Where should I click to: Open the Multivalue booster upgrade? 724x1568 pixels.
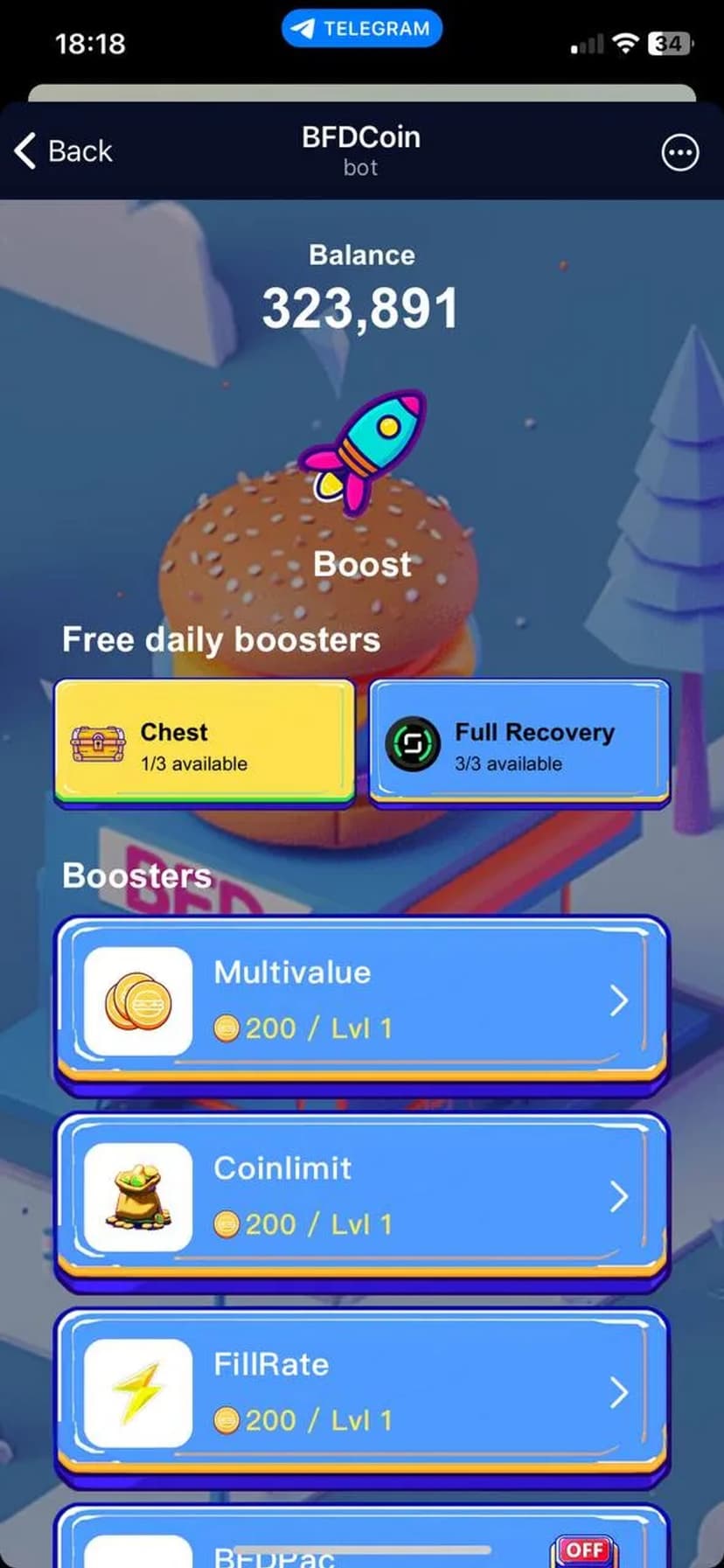(x=361, y=1000)
